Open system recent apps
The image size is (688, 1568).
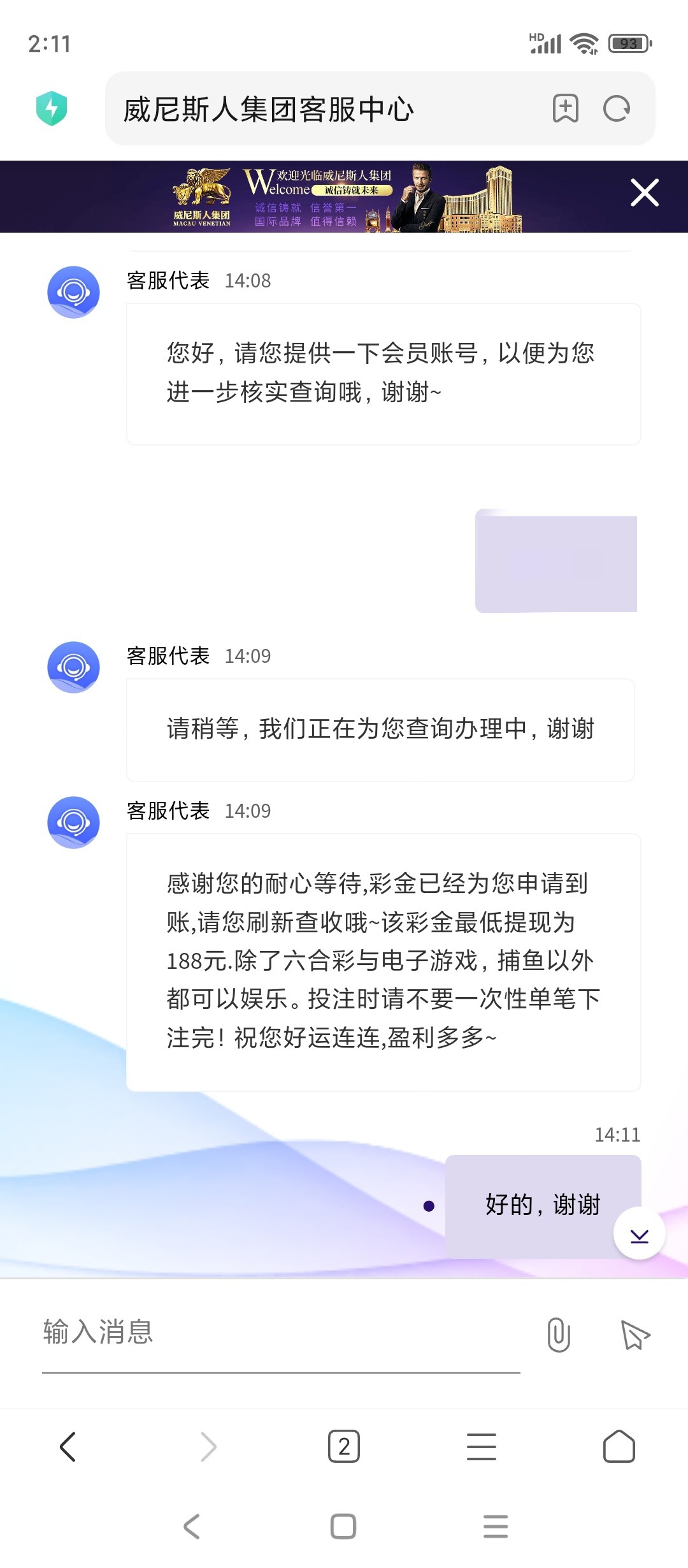tap(496, 1527)
